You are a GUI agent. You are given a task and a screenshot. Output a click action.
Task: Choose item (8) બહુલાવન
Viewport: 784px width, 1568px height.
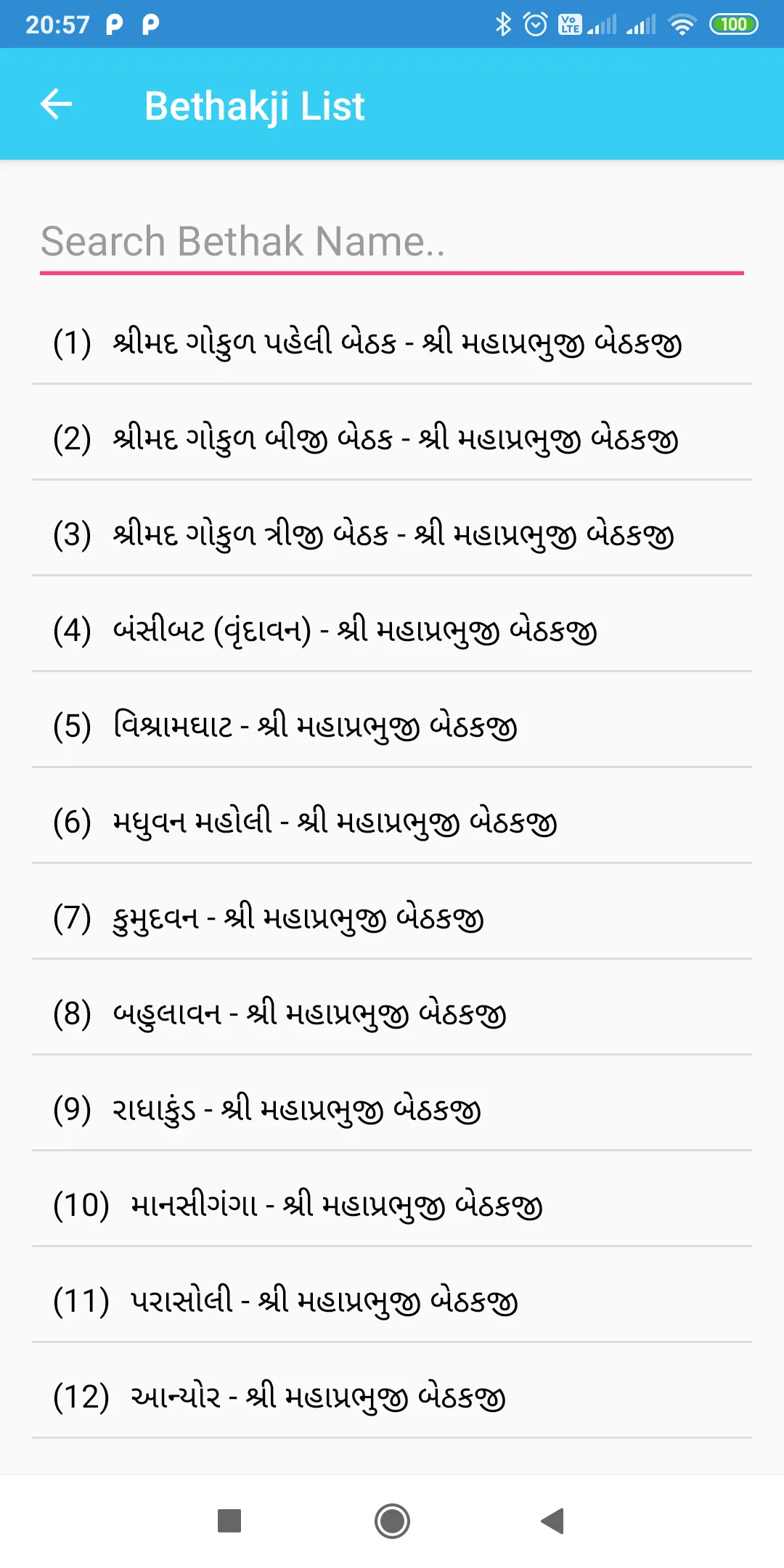392,1013
